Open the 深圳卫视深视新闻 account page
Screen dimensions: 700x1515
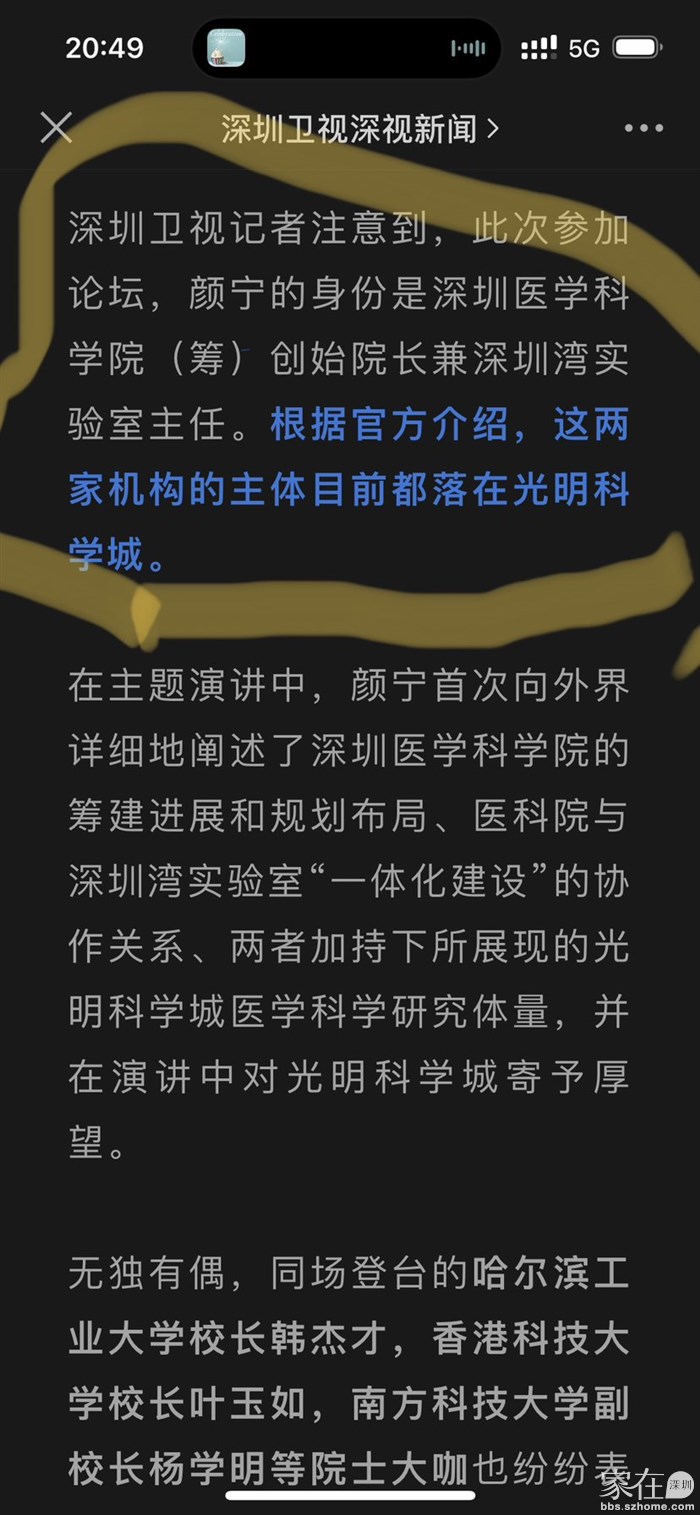(x=360, y=129)
